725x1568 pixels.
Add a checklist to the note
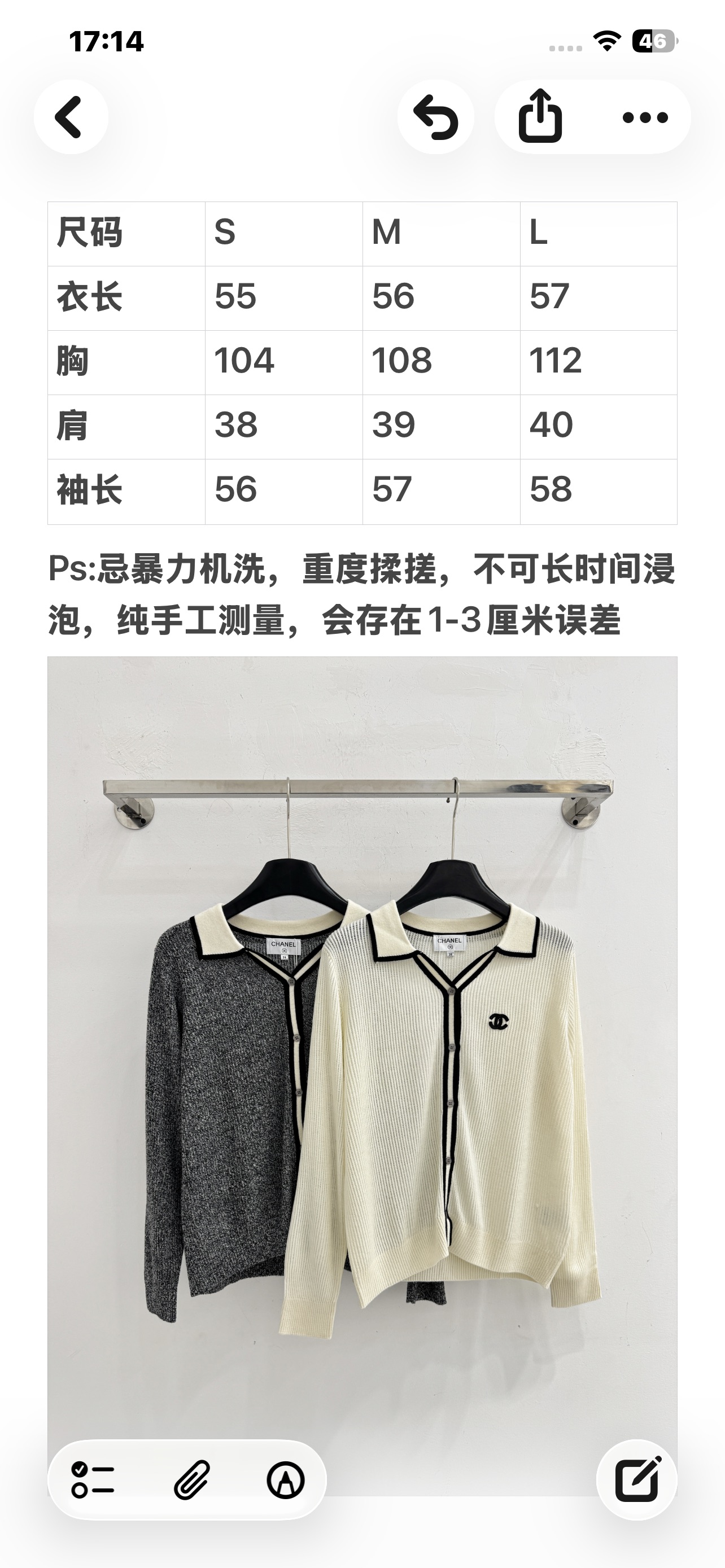click(93, 1480)
